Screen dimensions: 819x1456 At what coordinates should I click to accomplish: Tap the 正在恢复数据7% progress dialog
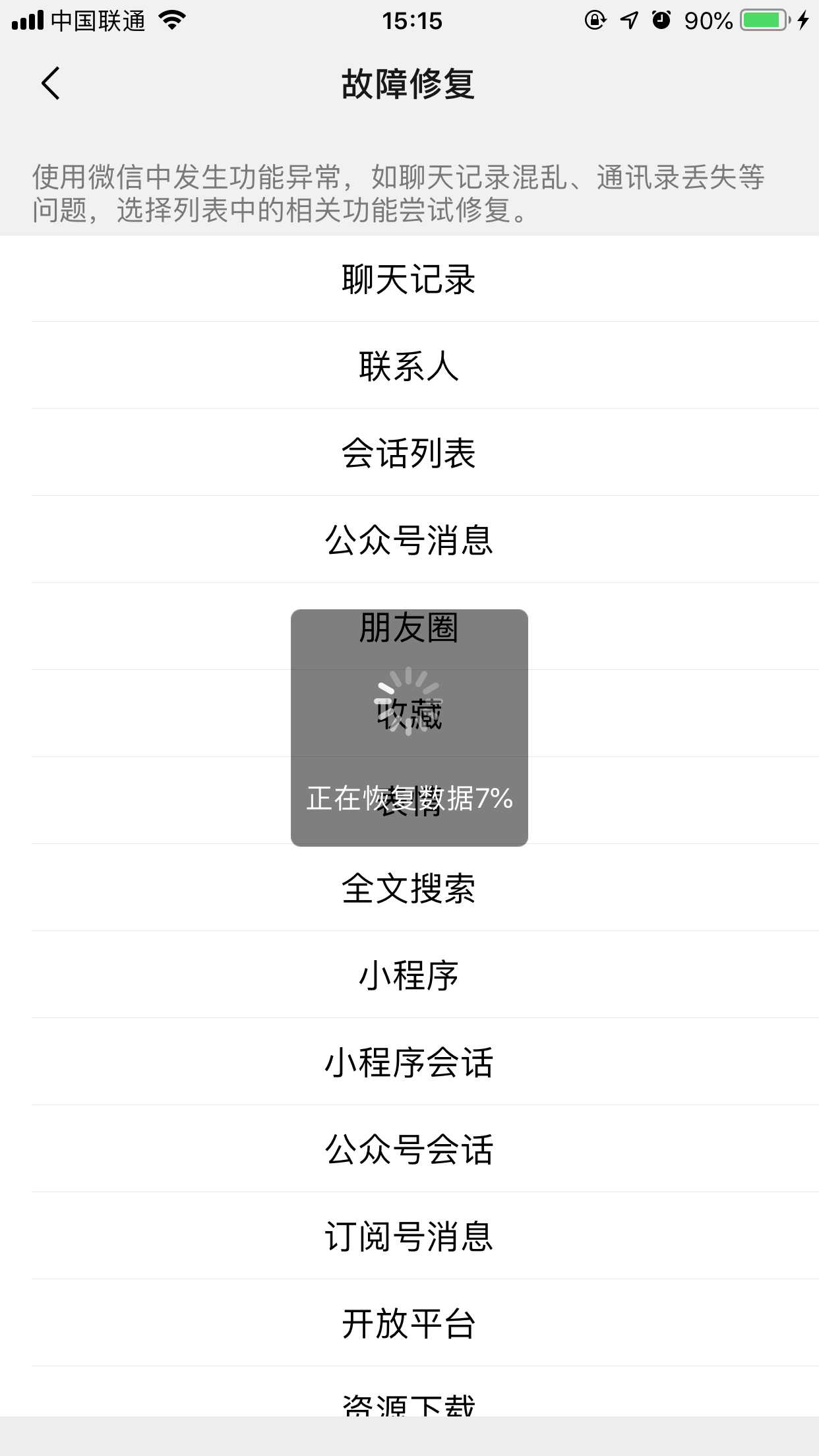409,798
